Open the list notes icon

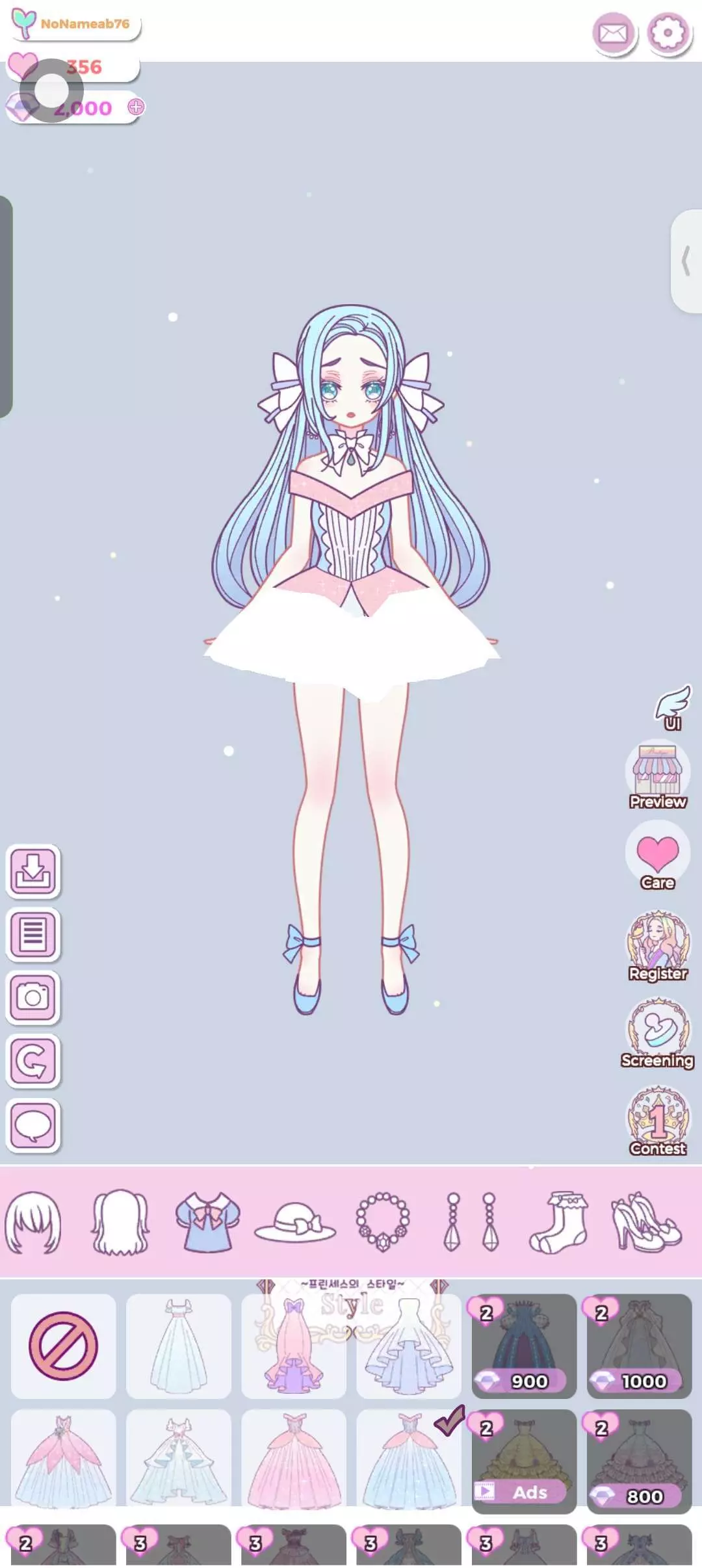click(x=33, y=934)
